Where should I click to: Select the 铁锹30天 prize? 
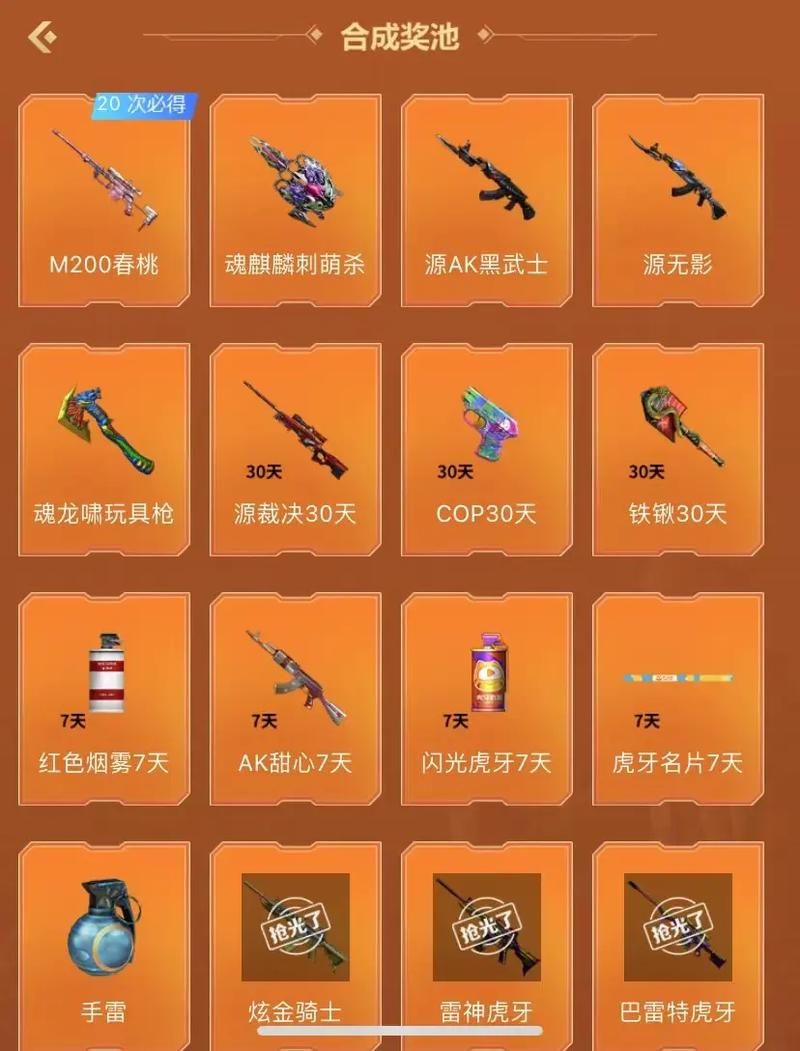678,449
